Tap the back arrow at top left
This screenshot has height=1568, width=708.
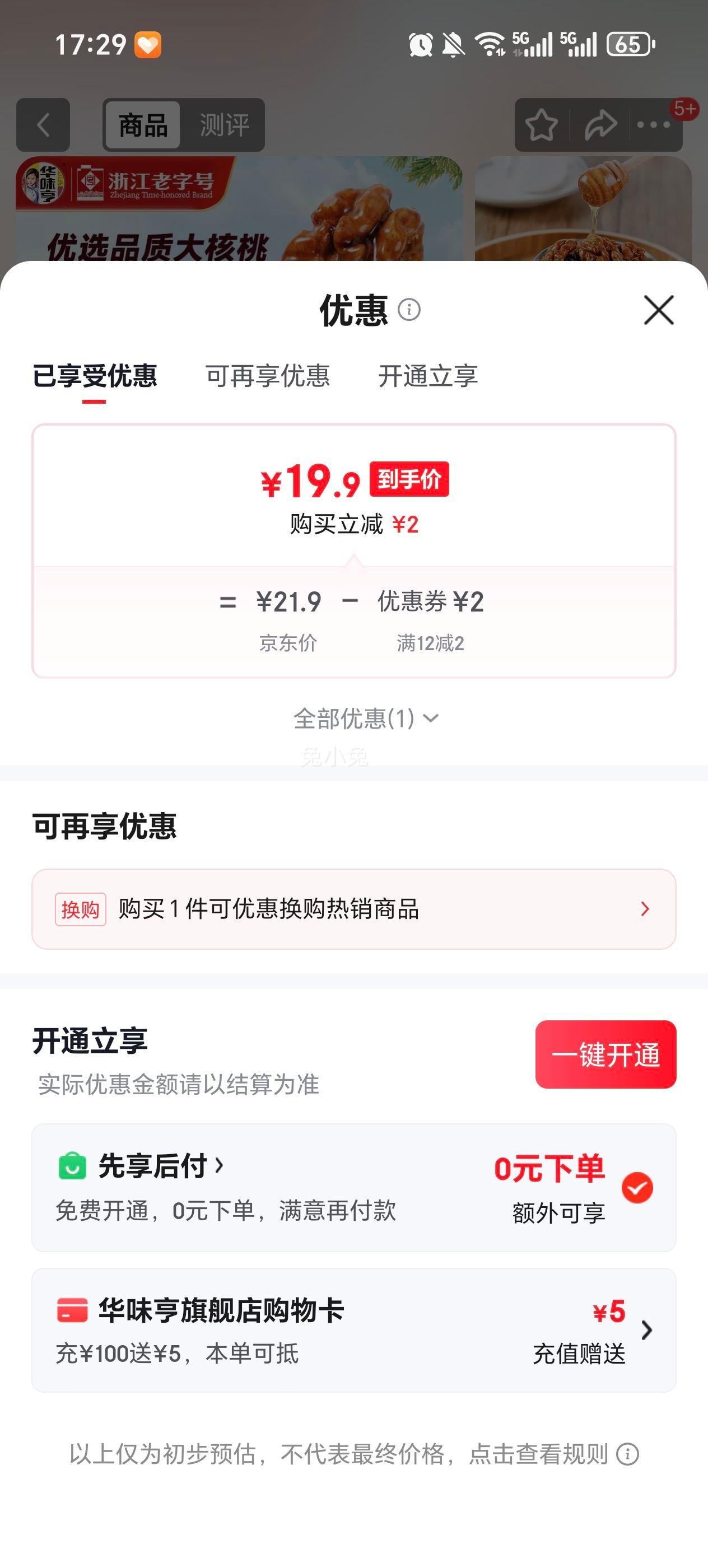44,125
